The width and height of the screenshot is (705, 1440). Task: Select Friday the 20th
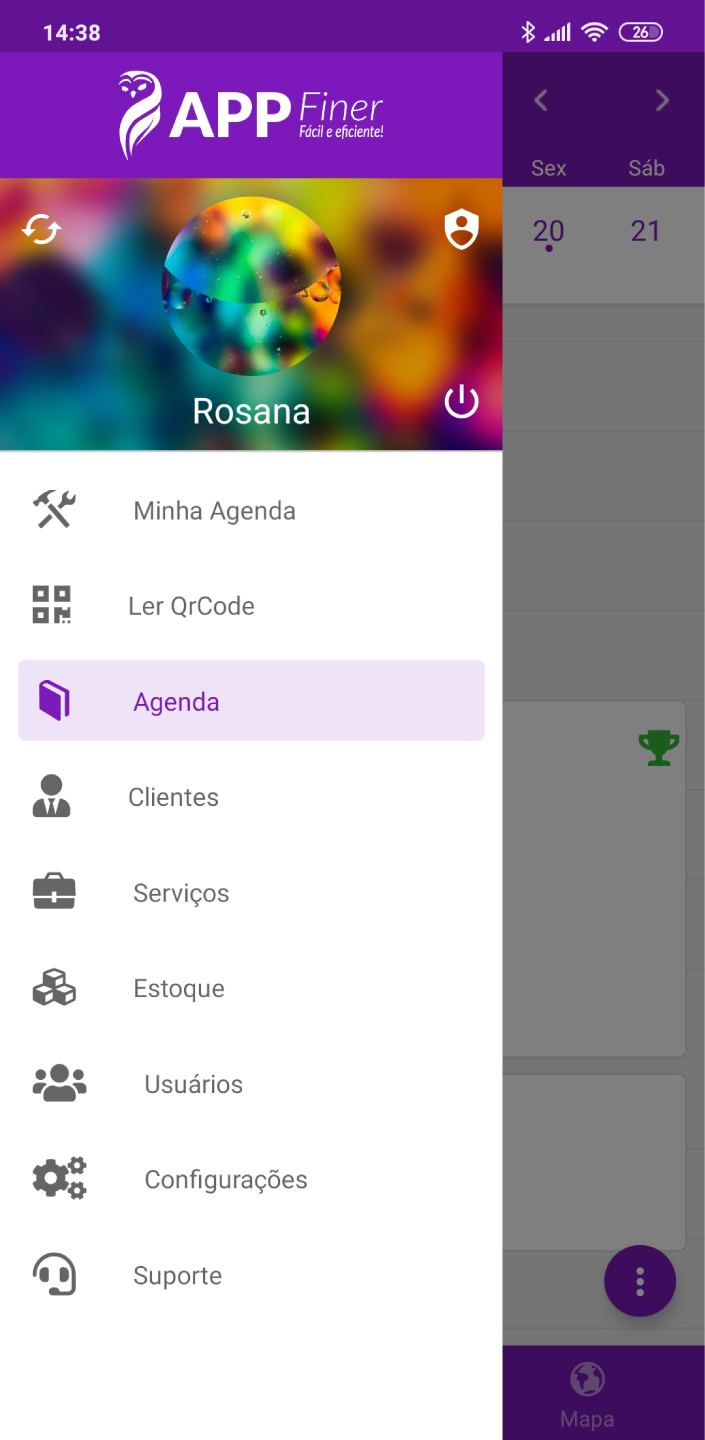click(x=548, y=232)
